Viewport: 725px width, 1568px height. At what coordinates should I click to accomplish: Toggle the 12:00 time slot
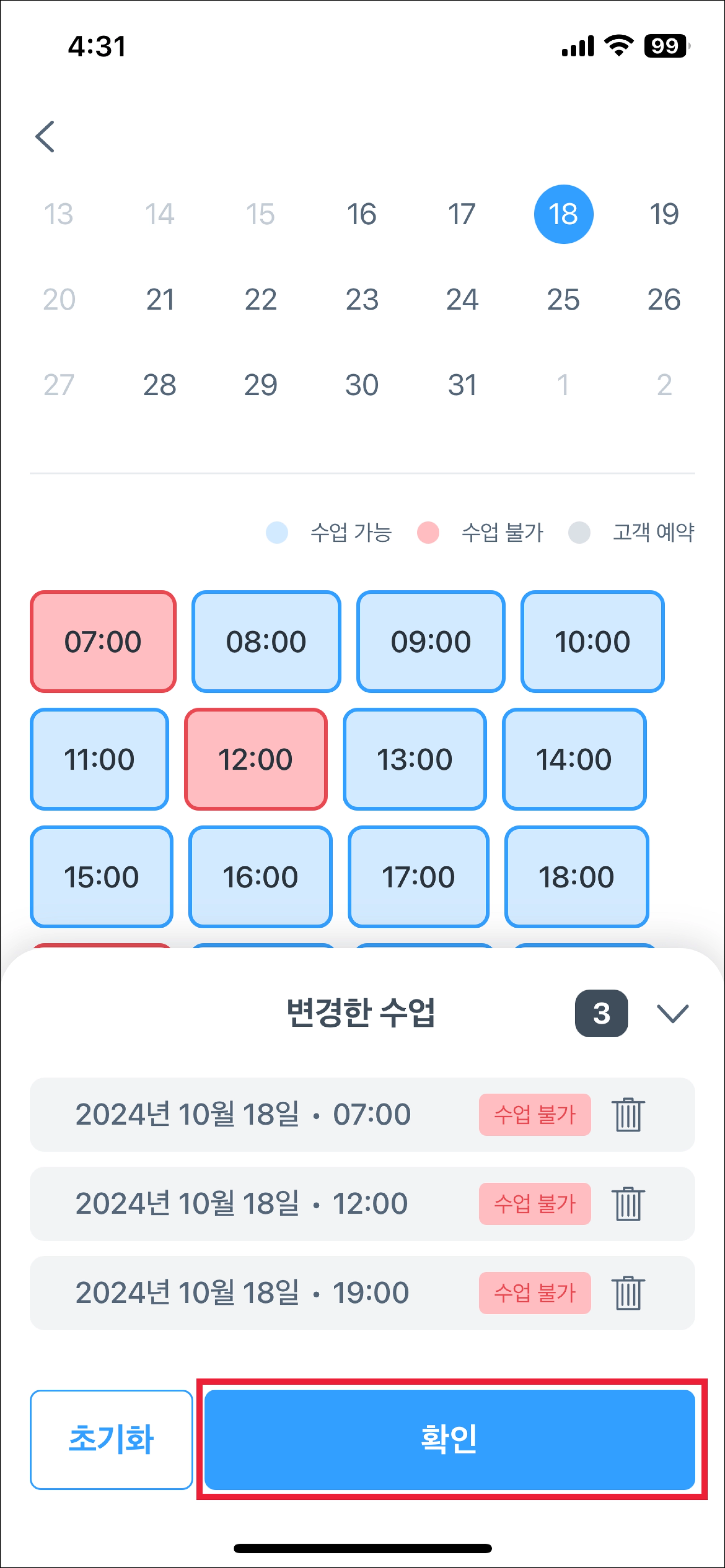256,759
